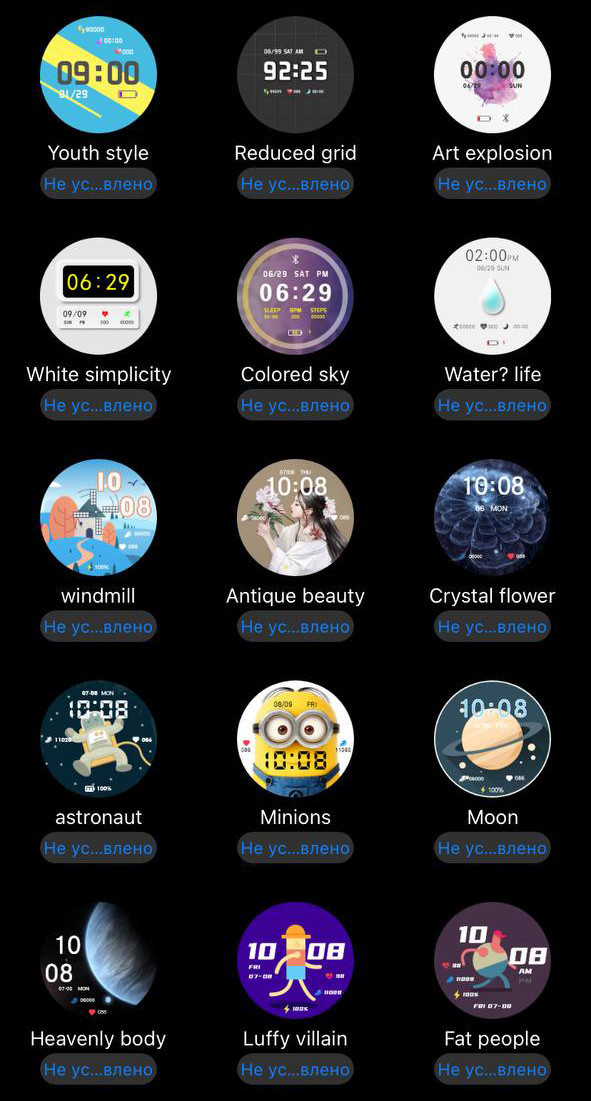Tap the install status button under Minions
Image resolution: width=591 pixels, height=1101 pixels.
click(x=296, y=848)
